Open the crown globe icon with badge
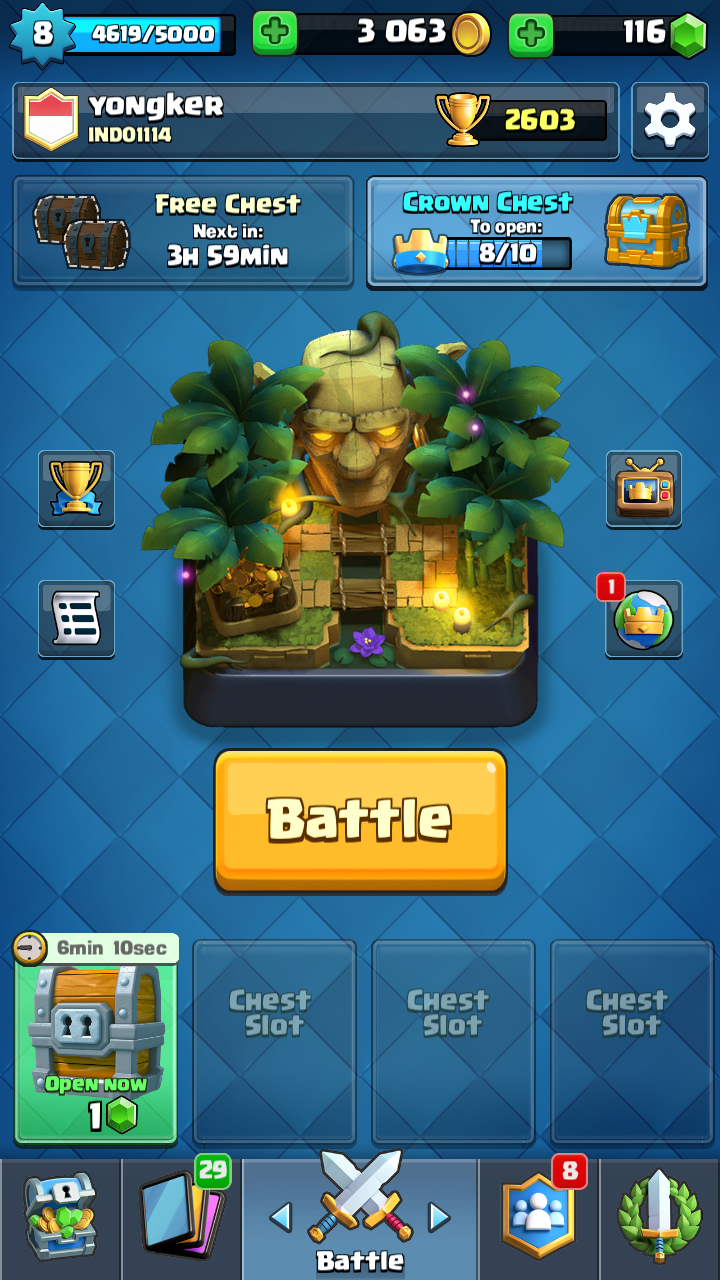The width and height of the screenshot is (720, 1280). 644,618
